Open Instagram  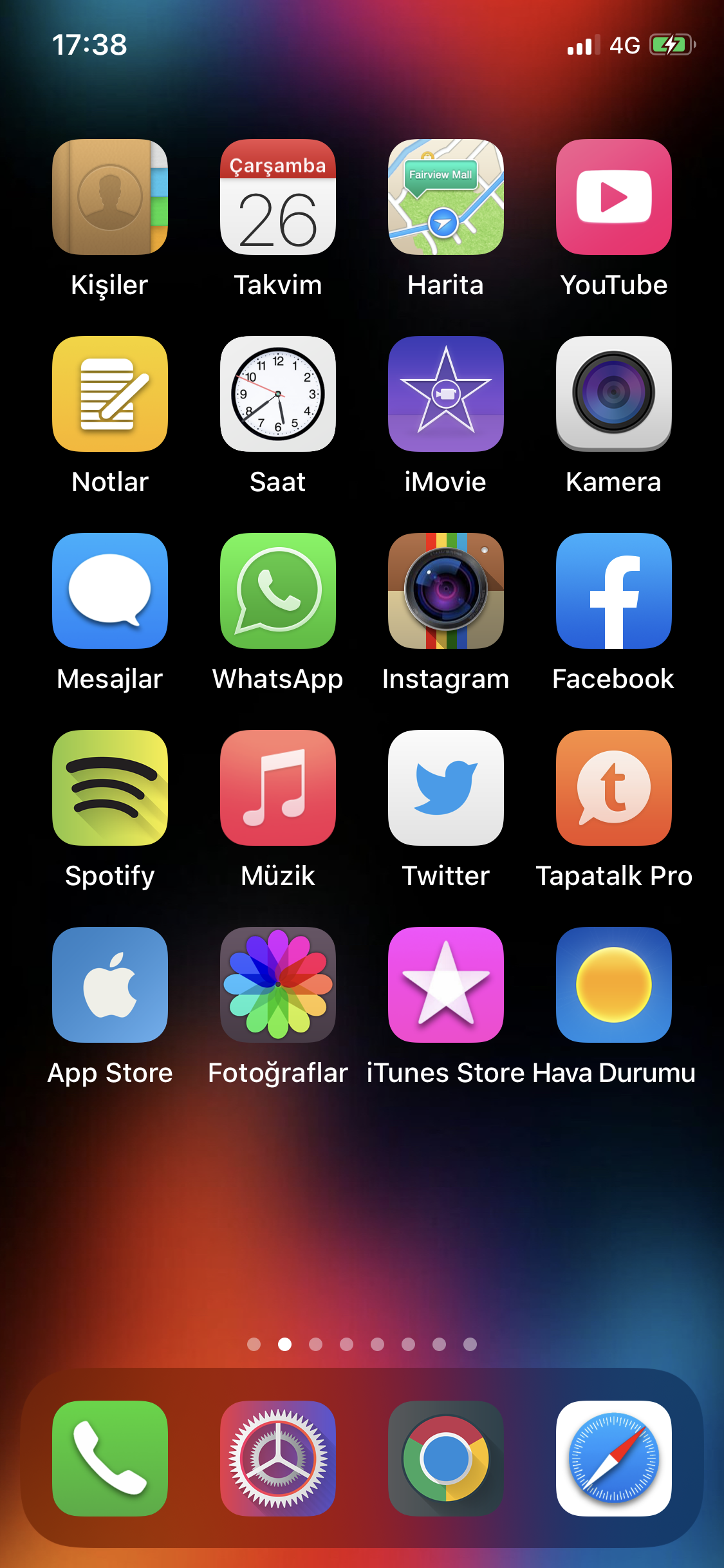445,591
